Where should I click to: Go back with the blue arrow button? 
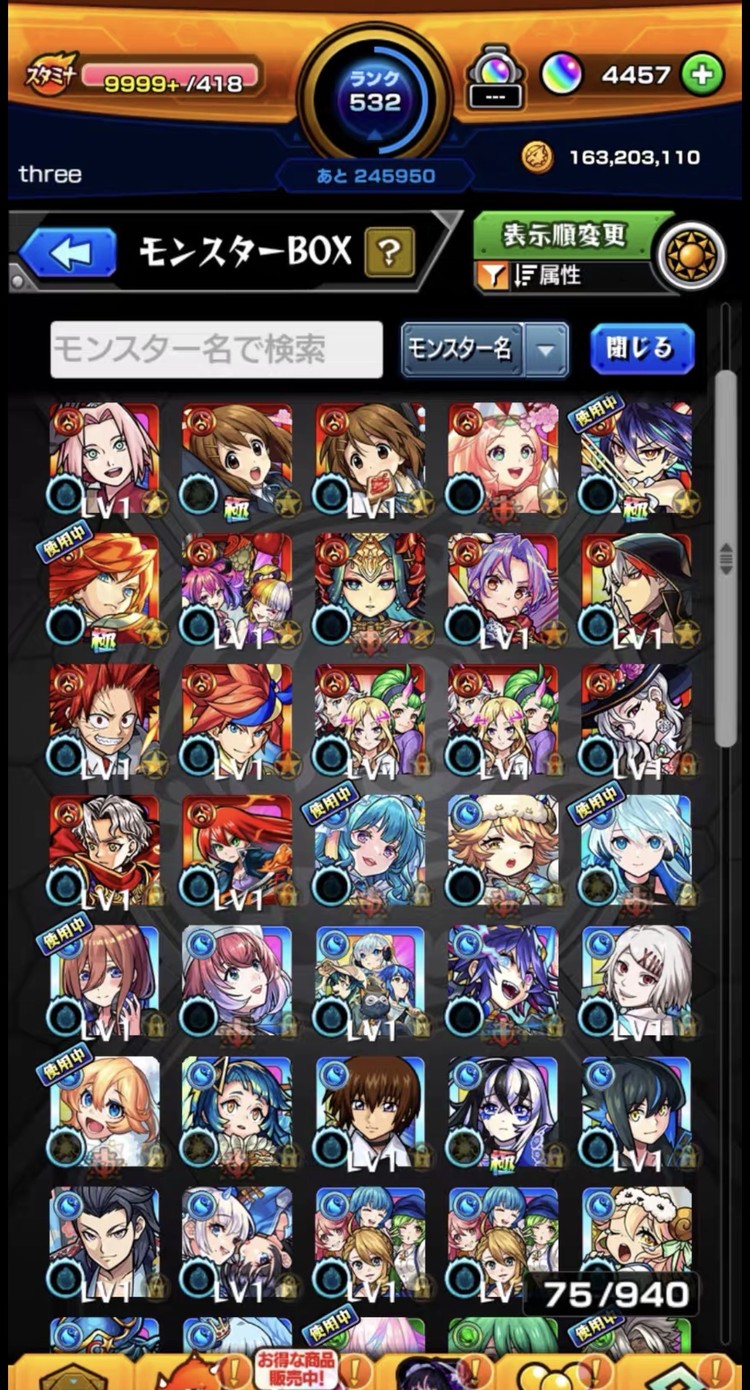click(68, 253)
